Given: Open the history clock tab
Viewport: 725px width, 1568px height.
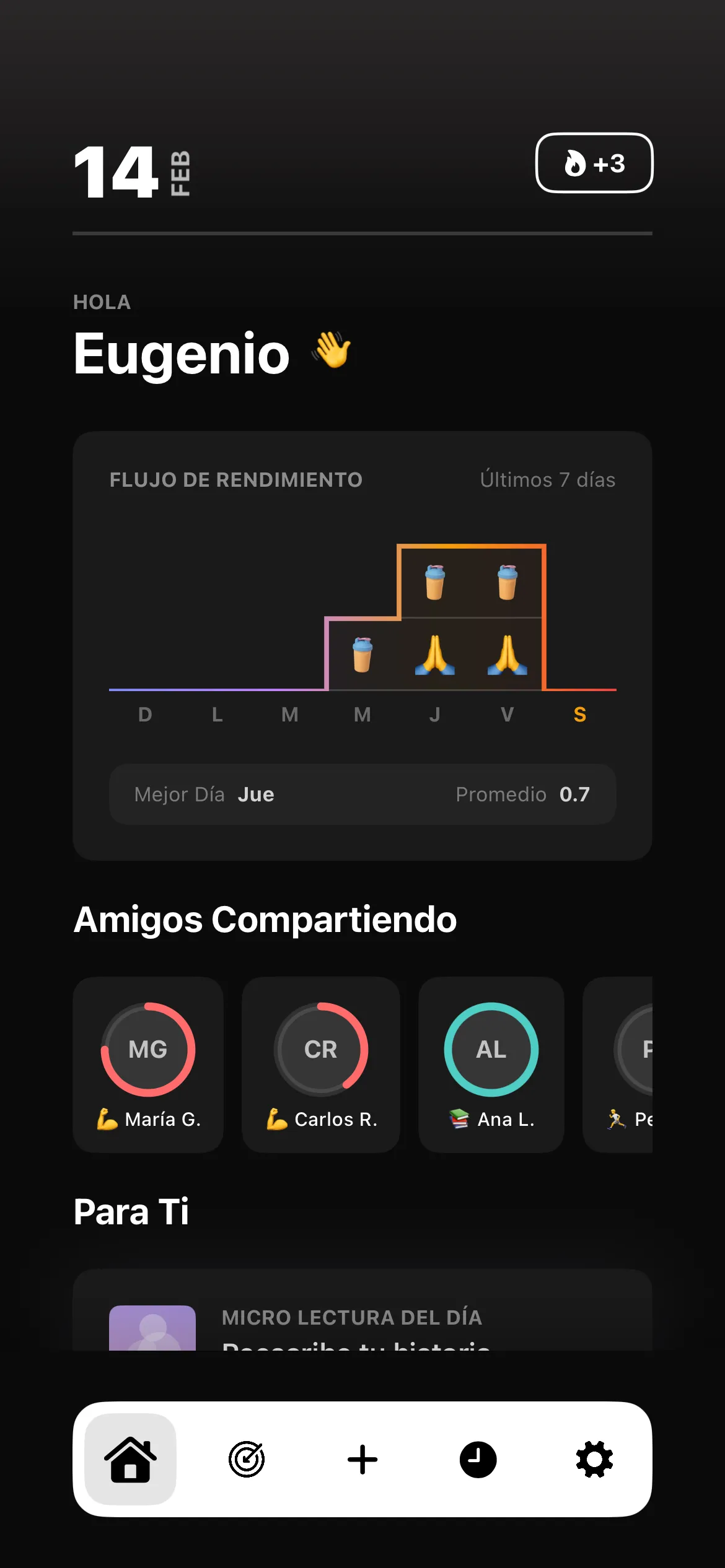Looking at the screenshot, I should coord(478,1459).
